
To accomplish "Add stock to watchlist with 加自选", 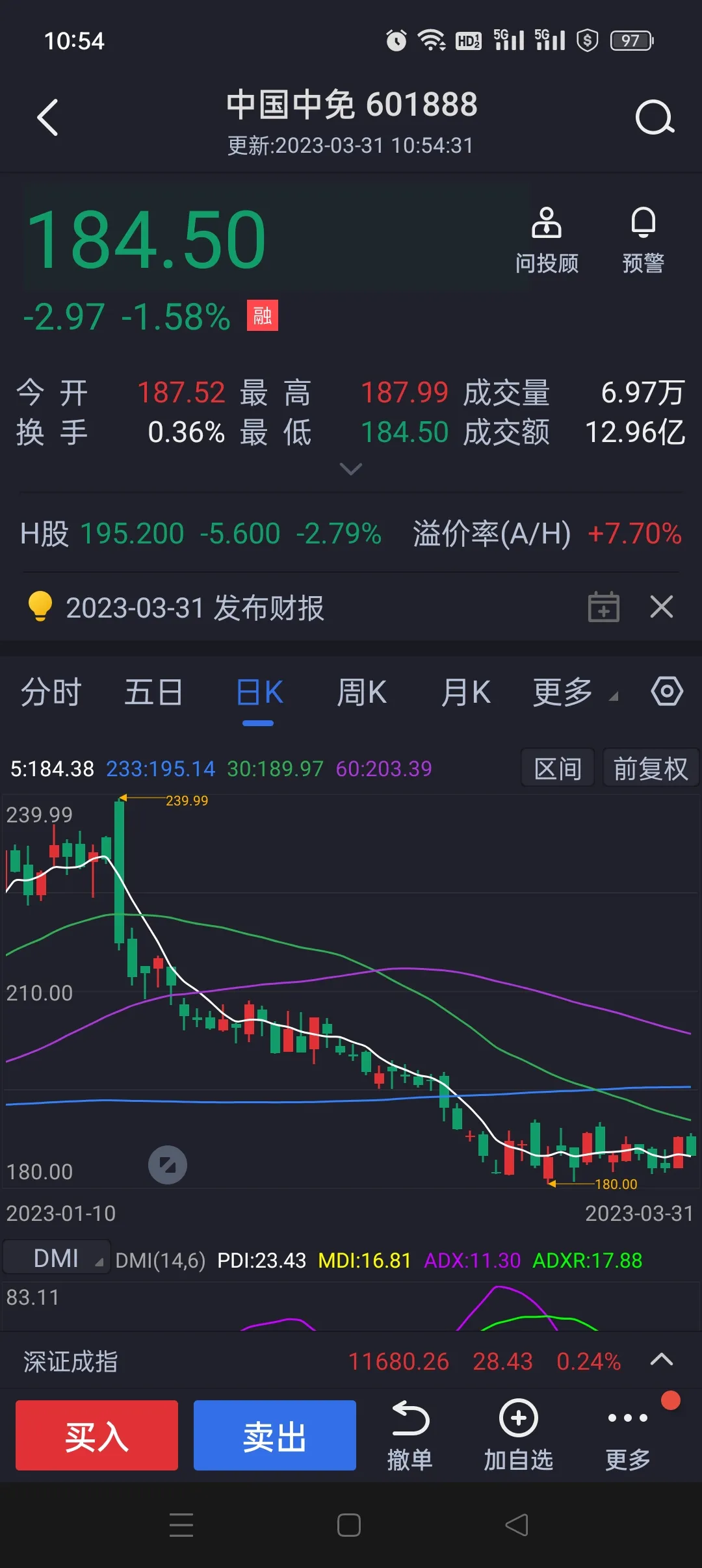I will pyautogui.click(x=518, y=1435).
